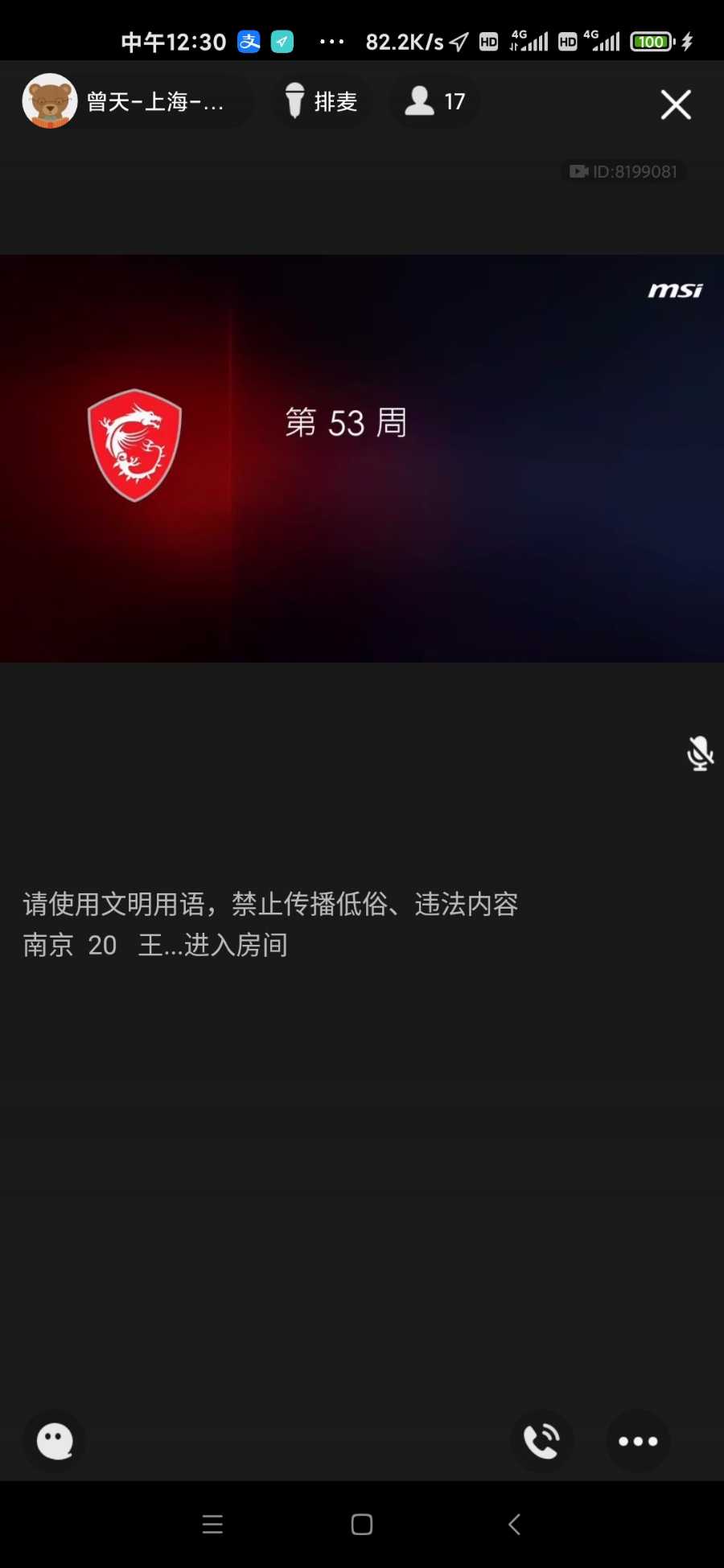Screen dimensions: 724x1568
Task: Toggle the muted microphone icon
Action: (700, 753)
